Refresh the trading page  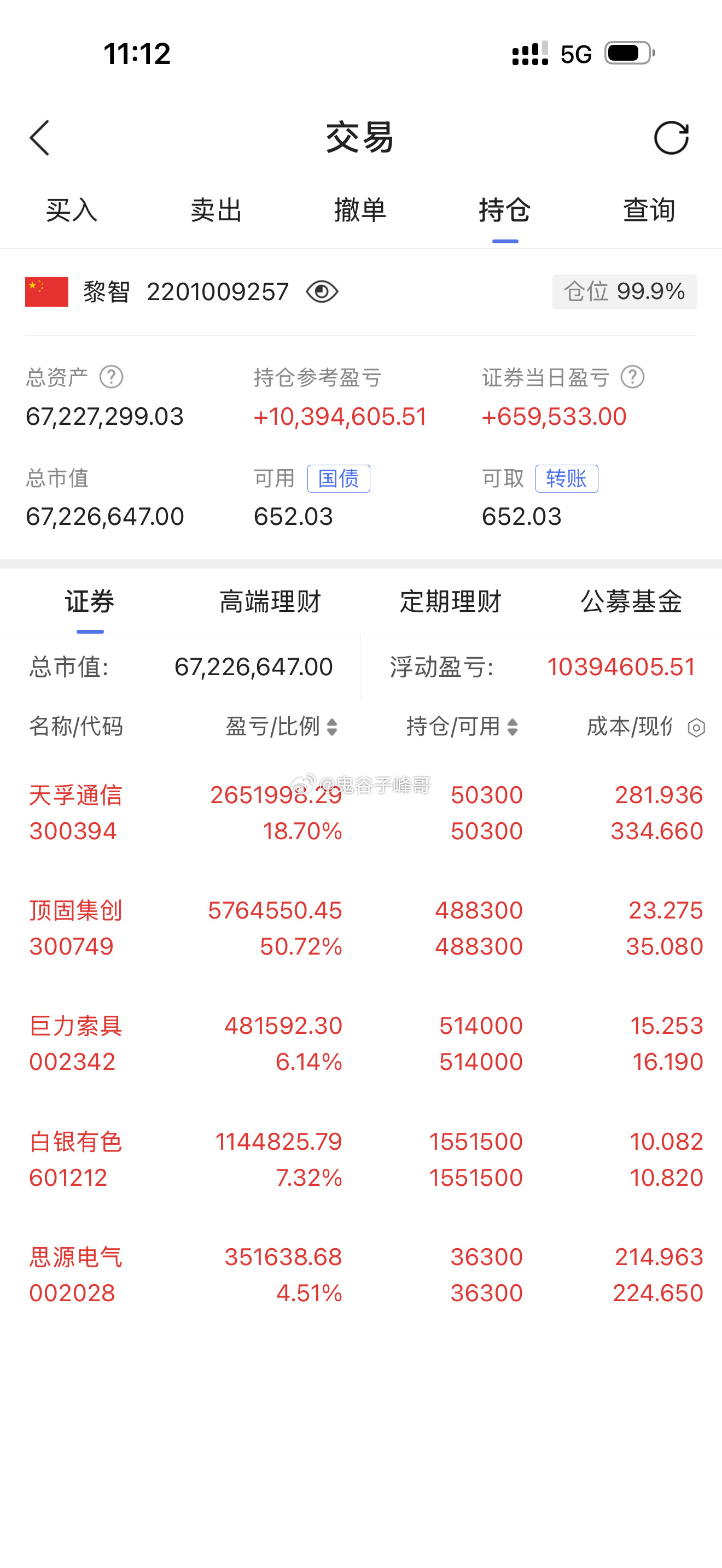[x=672, y=138]
